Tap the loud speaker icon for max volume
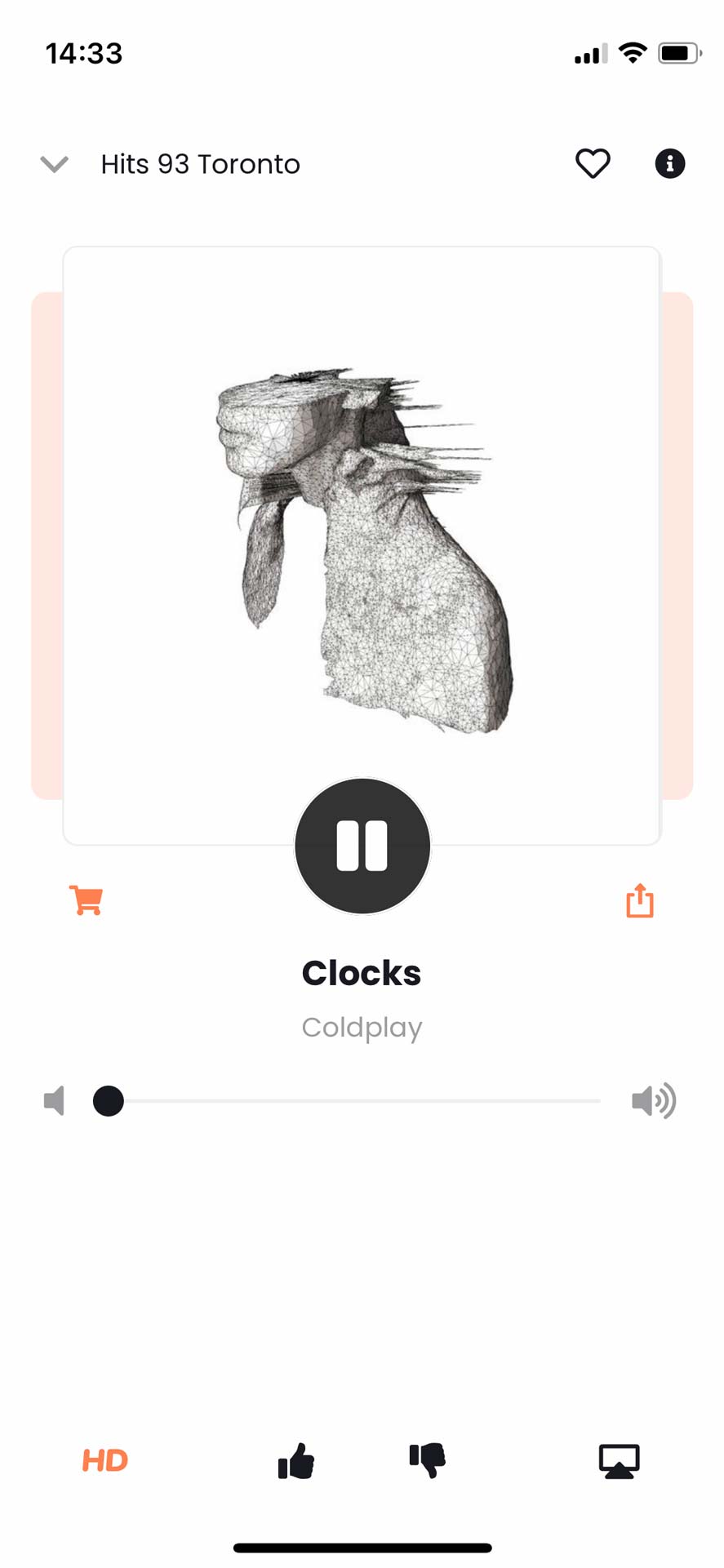Screen dimensions: 724x1568 coord(654,1101)
